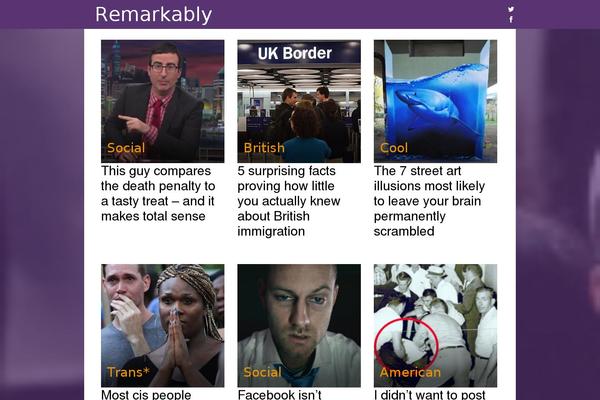Go to Remarkably home title
This screenshot has width=600, height=400.
coord(153,14)
